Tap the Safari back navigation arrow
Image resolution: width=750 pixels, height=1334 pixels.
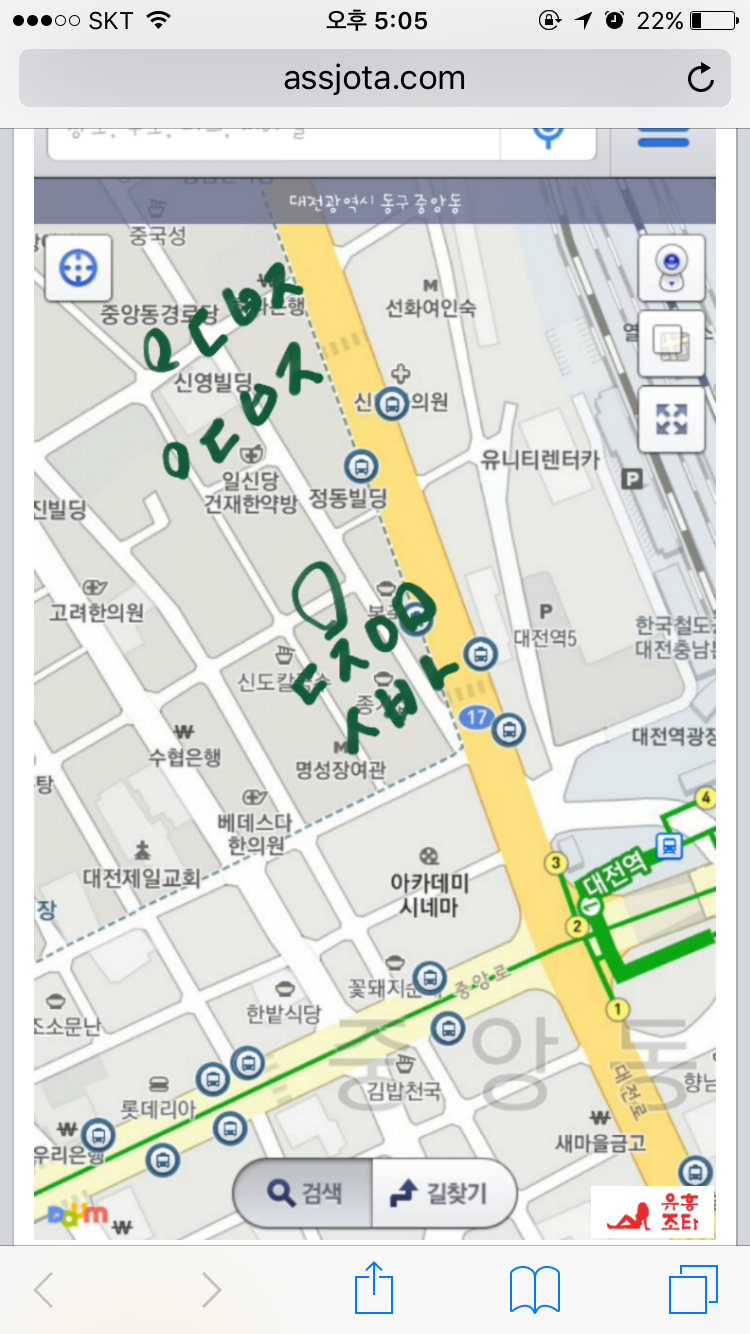(x=45, y=1289)
